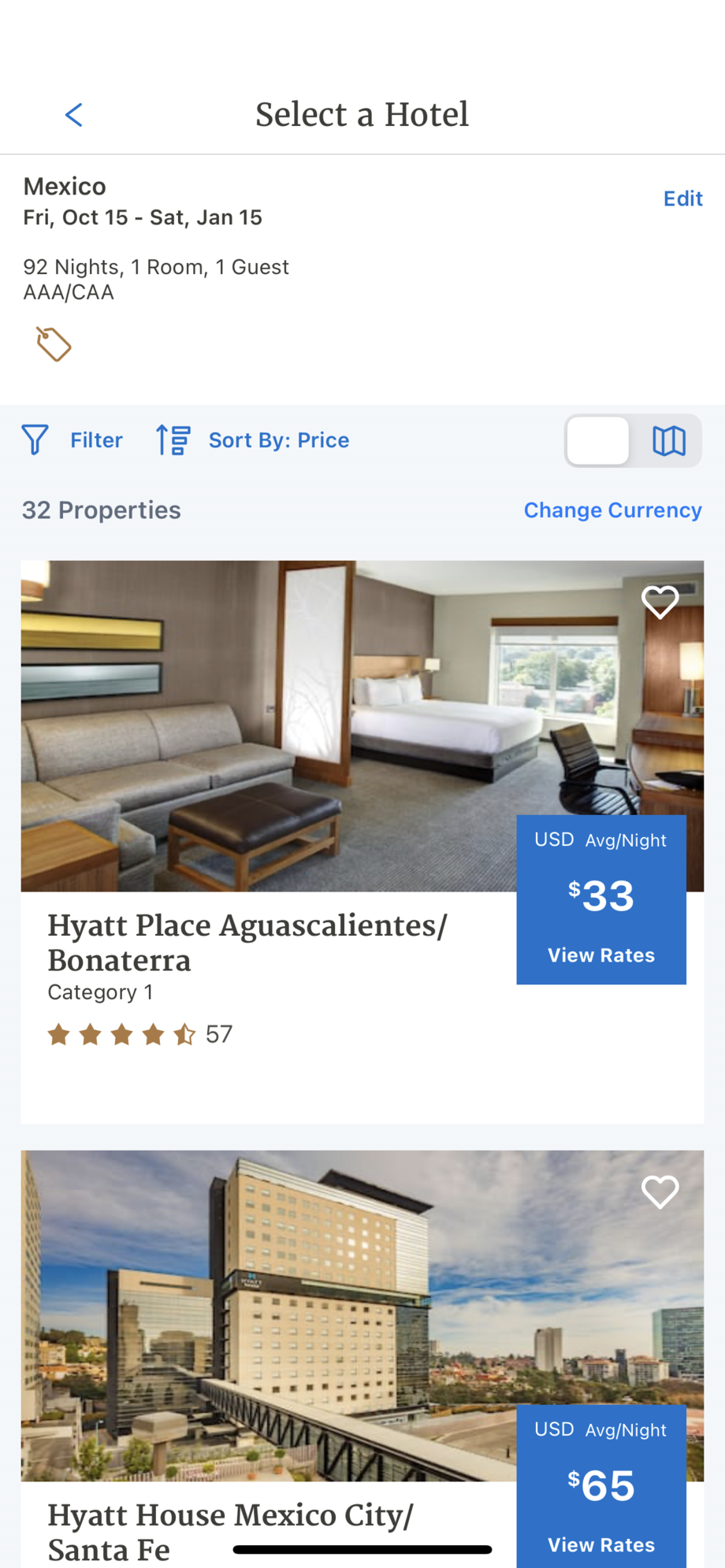The height and width of the screenshot is (1568, 725).
Task: Go back from Select a Hotel
Action: [x=74, y=115]
